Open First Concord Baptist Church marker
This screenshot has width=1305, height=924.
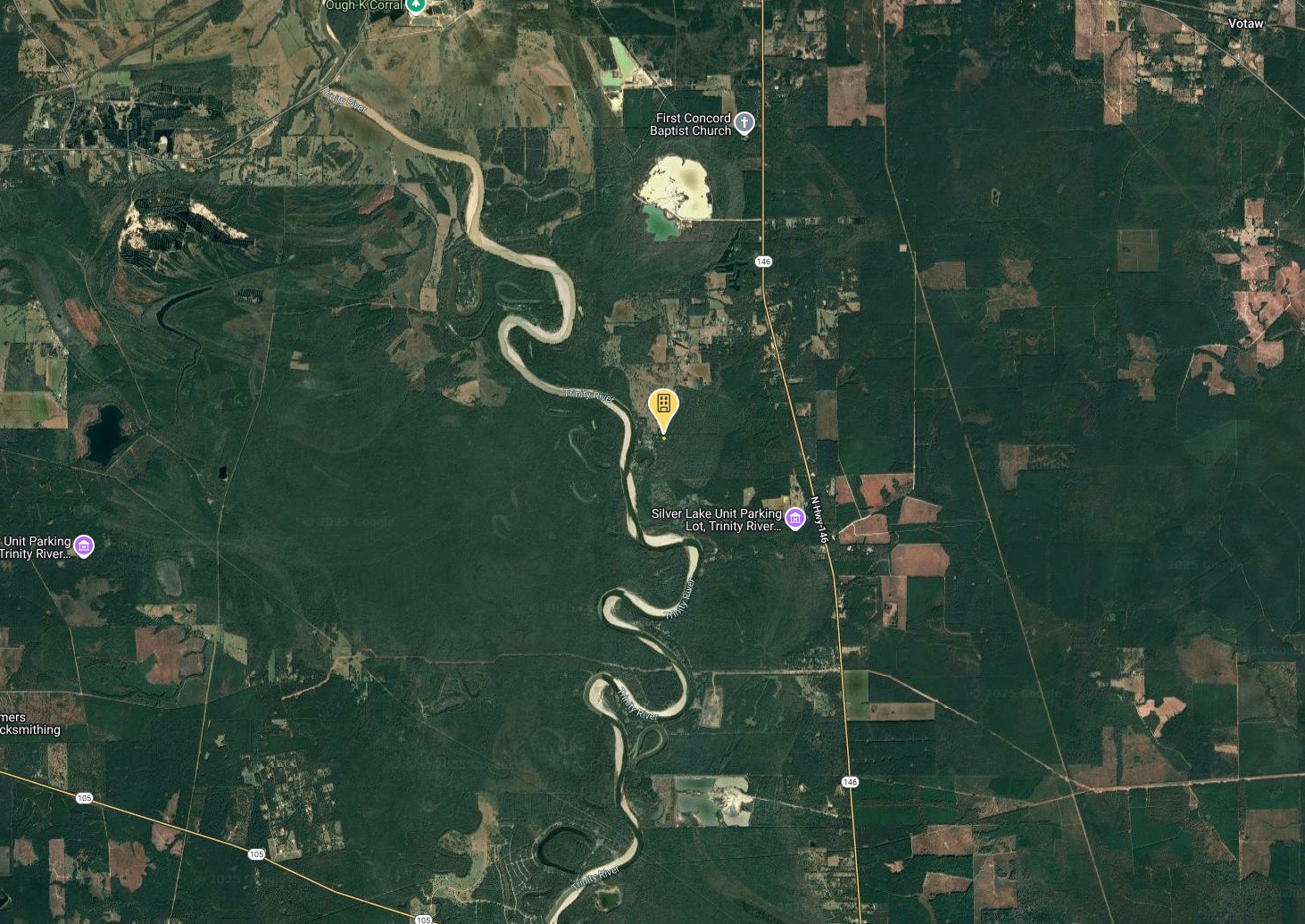tap(744, 123)
